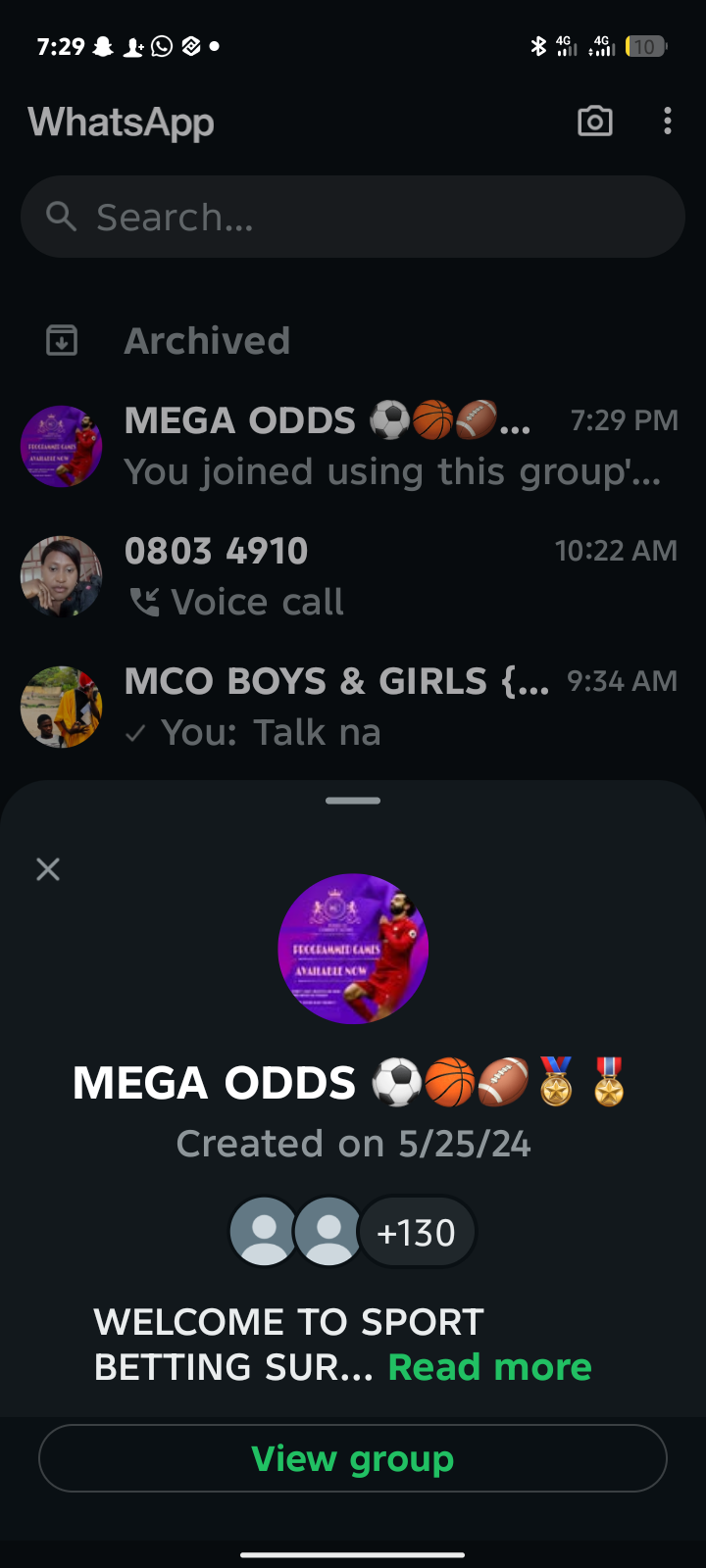The width and height of the screenshot is (706, 1568).
Task: Open the camera from the top bar
Action: click(x=595, y=122)
